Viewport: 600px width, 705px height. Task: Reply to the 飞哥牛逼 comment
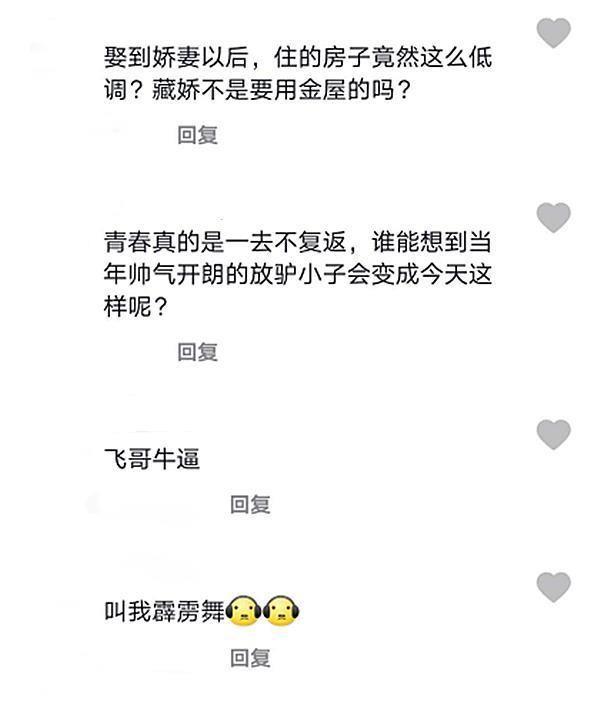pos(250,505)
